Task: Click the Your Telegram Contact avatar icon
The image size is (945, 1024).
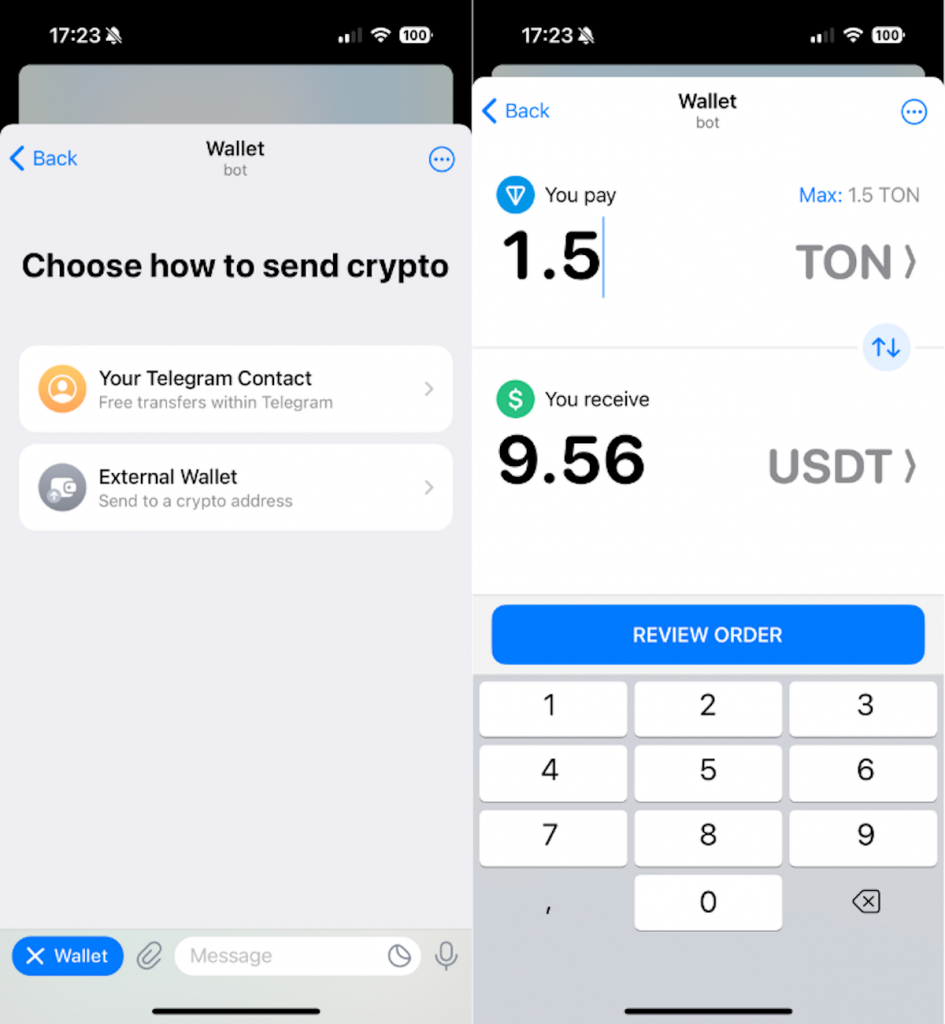Action: tap(64, 389)
